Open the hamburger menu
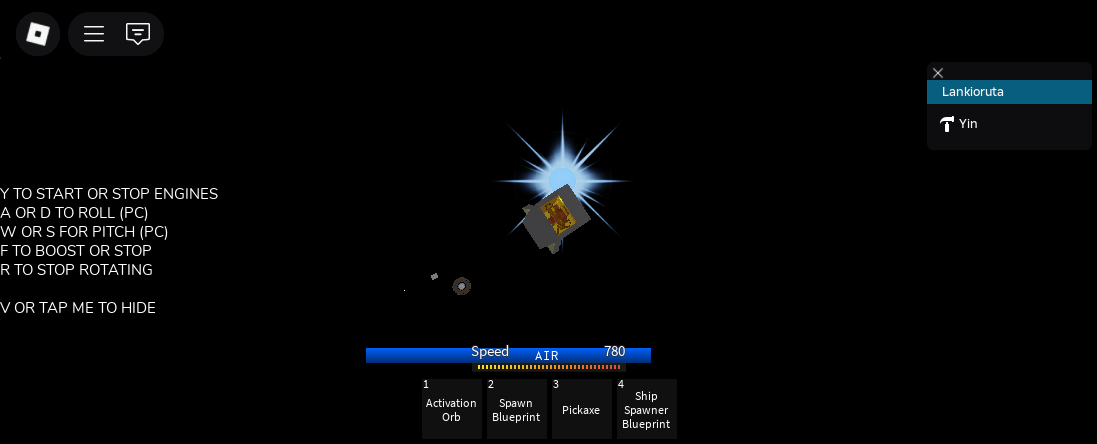 click(94, 34)
